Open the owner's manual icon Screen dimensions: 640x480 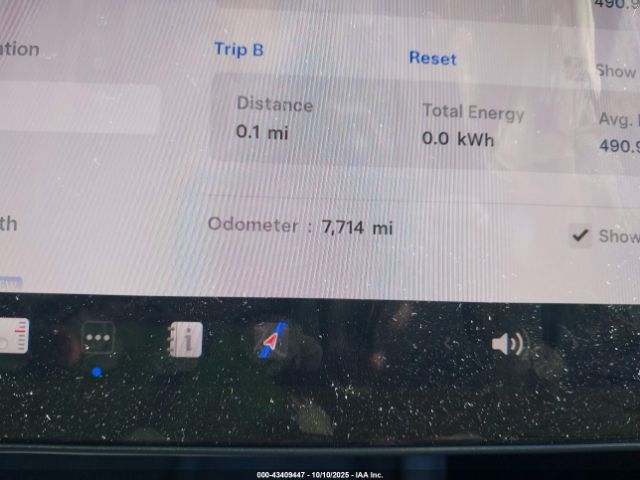(185, 339)
